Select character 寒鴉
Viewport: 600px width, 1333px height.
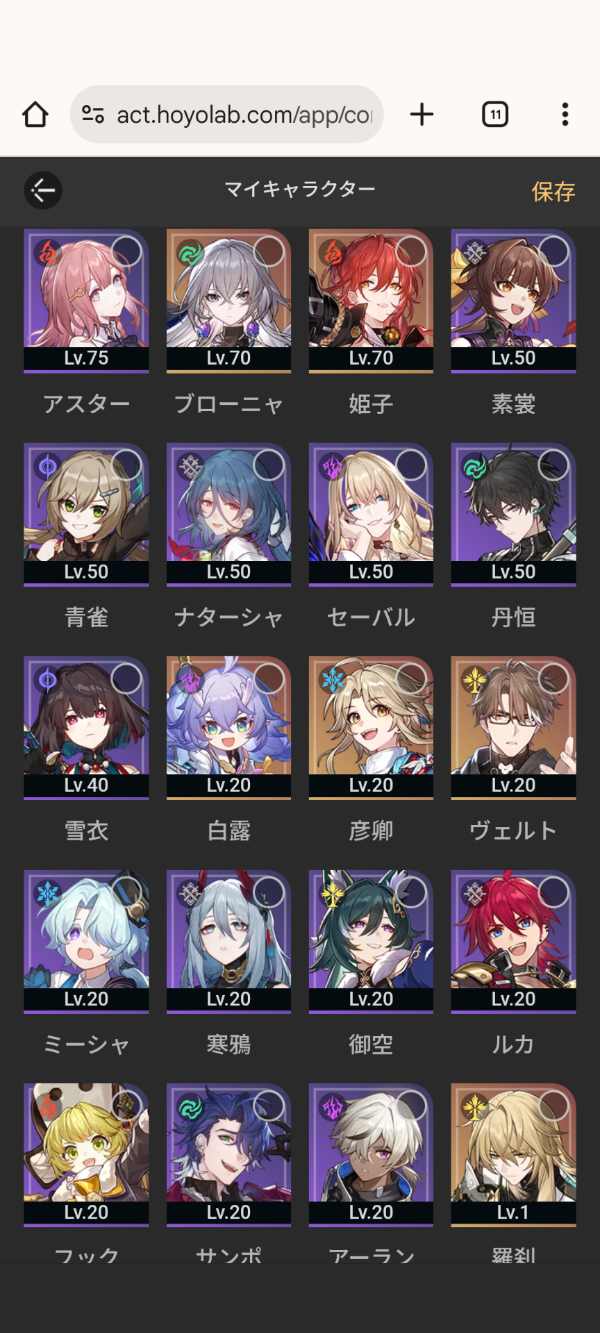pos(228,941)
